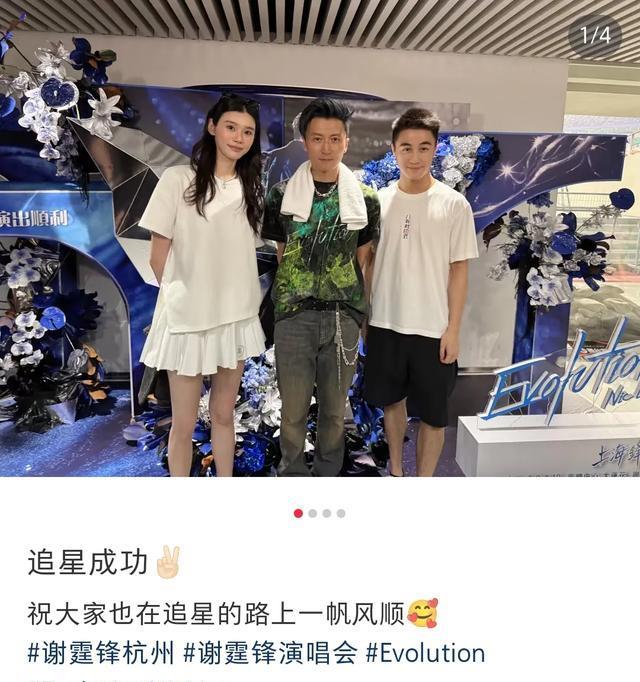Tap the photo carousel page indicator dots
The image size is (640, 682).
point(319,513)
